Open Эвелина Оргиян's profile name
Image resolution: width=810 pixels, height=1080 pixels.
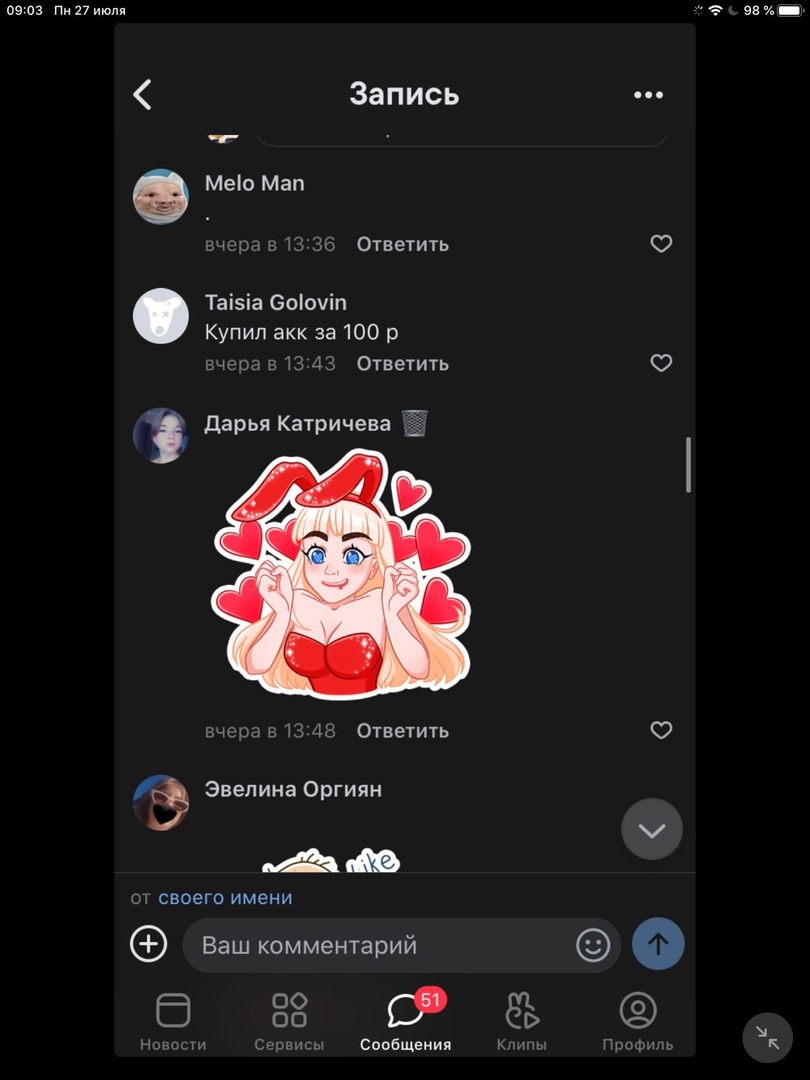click(293, 789)
